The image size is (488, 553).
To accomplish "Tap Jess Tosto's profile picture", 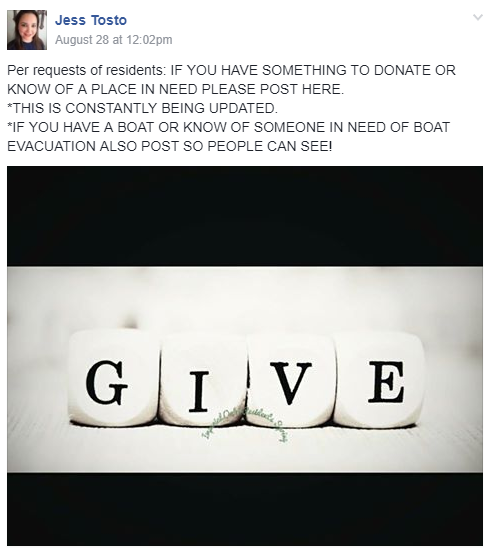I will coord(27,30).
